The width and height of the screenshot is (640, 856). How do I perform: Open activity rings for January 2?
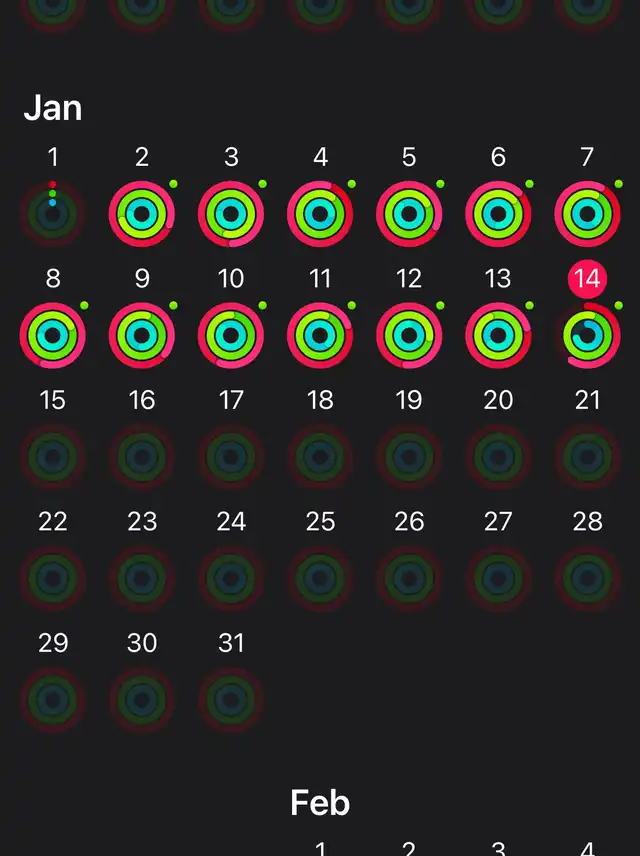[x=142, y=214]
